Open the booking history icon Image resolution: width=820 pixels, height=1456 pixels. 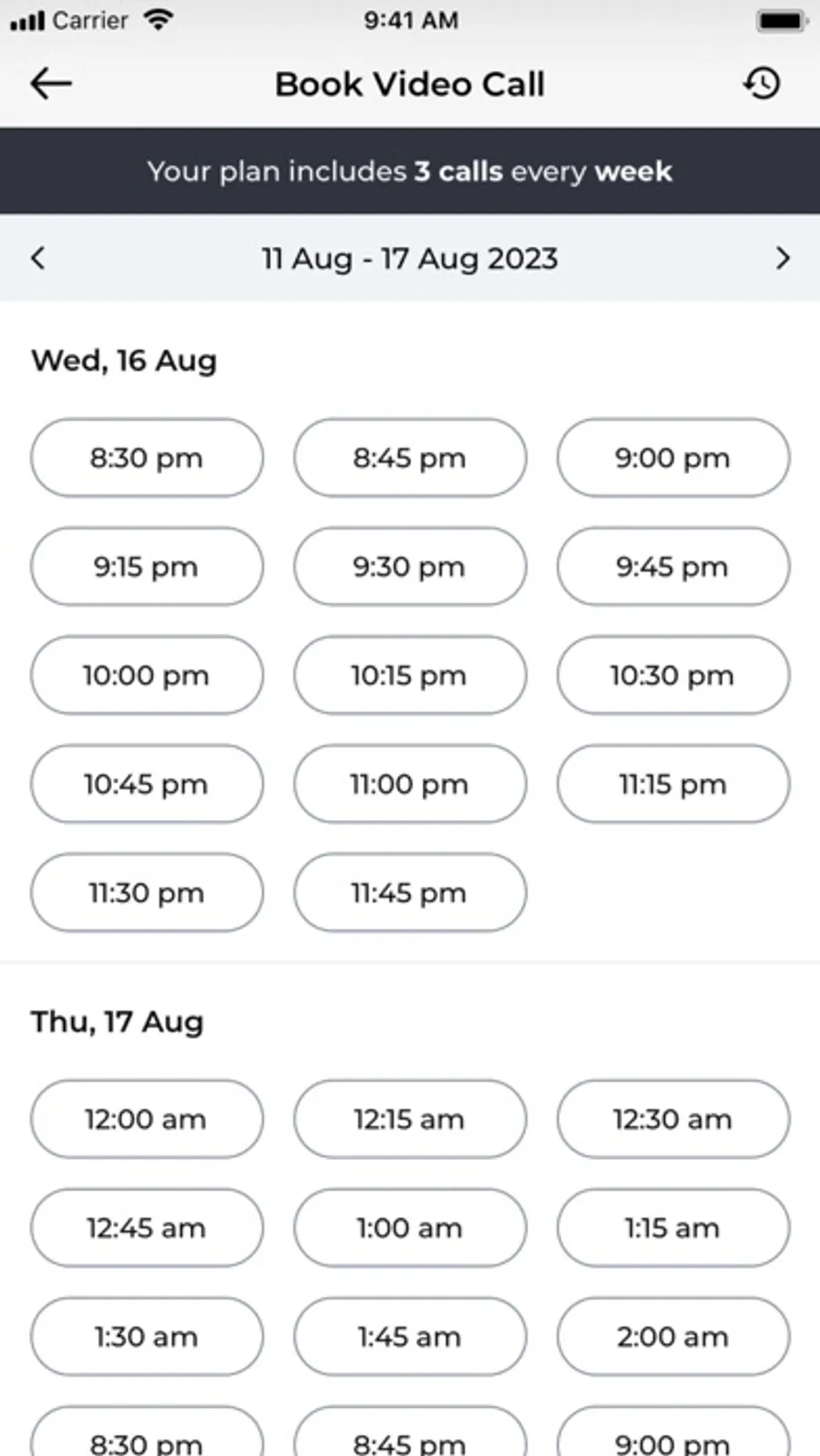(x=762, y=83)
